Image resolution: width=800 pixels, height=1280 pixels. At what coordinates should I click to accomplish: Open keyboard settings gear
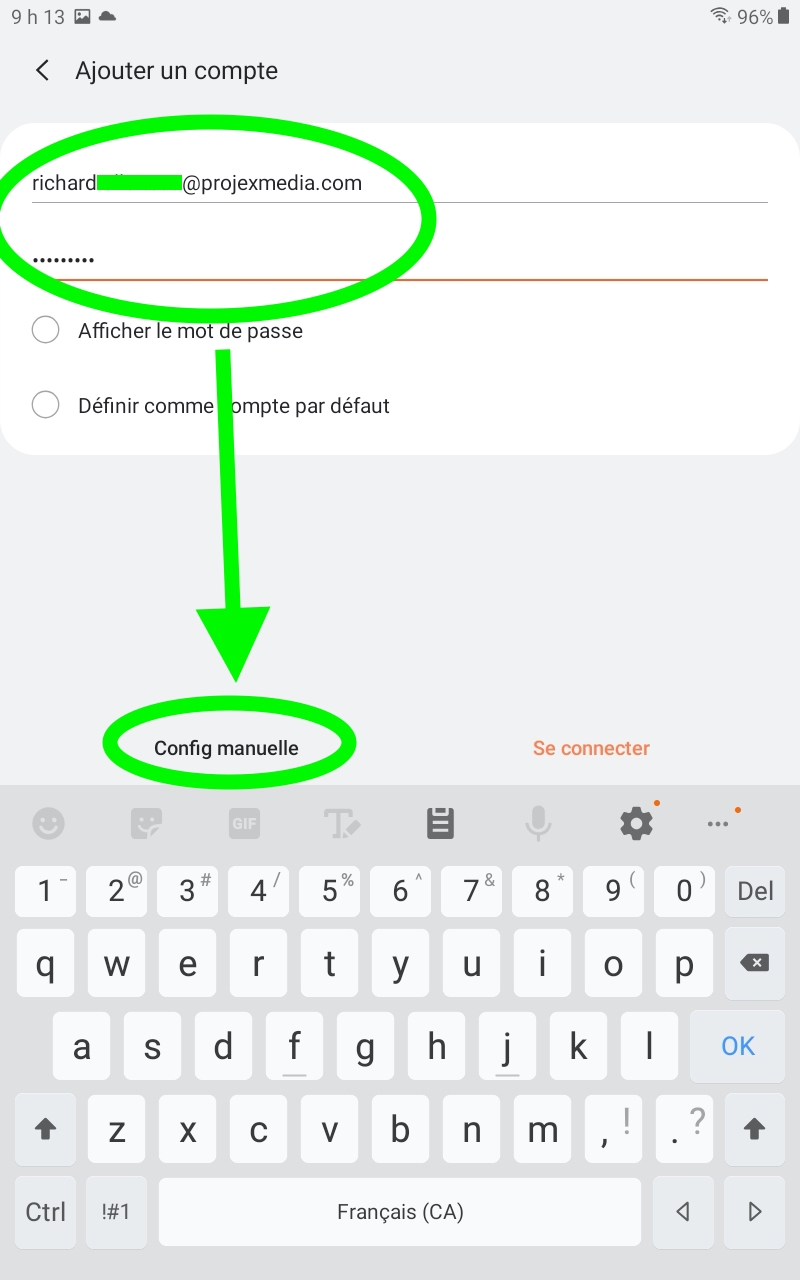point(636,823)
